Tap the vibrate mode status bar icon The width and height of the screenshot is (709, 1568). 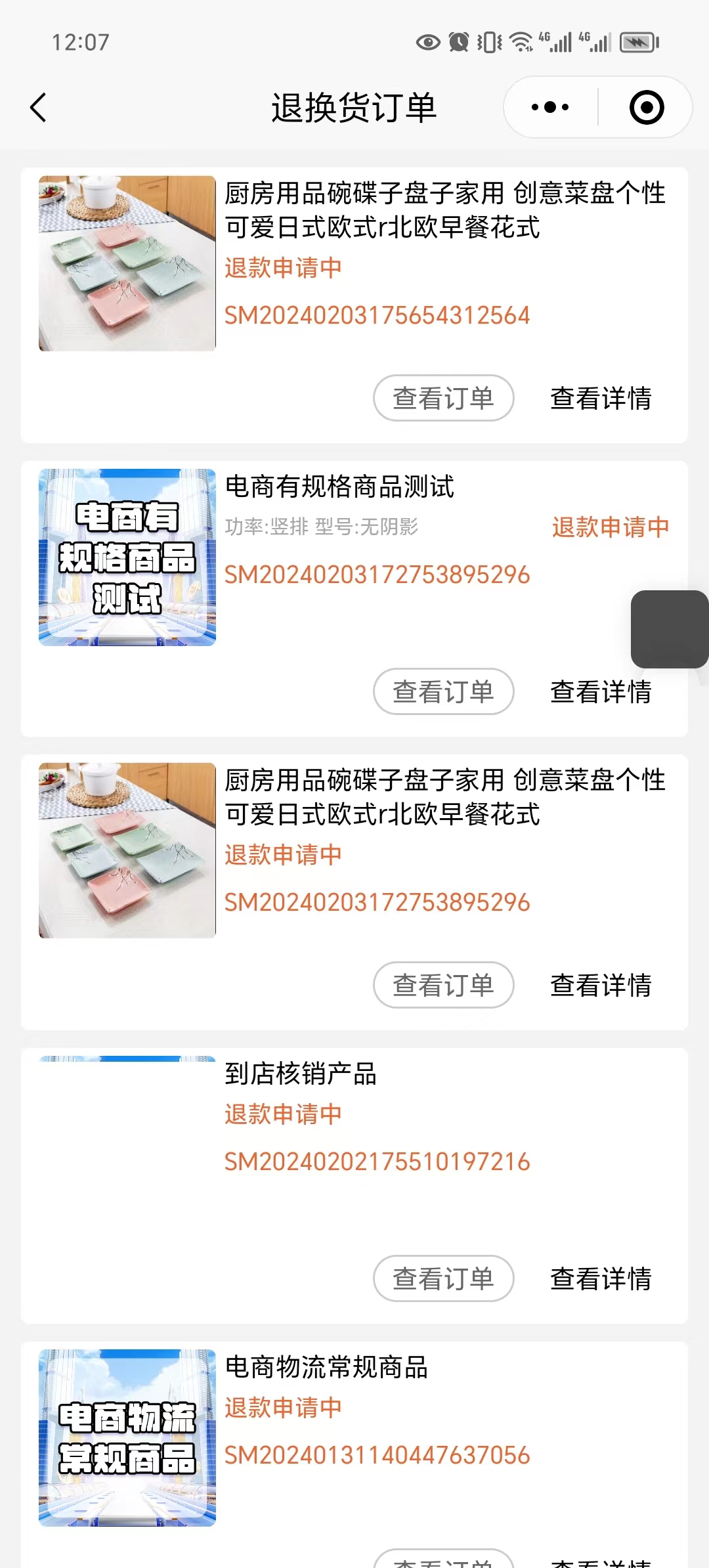487,42
